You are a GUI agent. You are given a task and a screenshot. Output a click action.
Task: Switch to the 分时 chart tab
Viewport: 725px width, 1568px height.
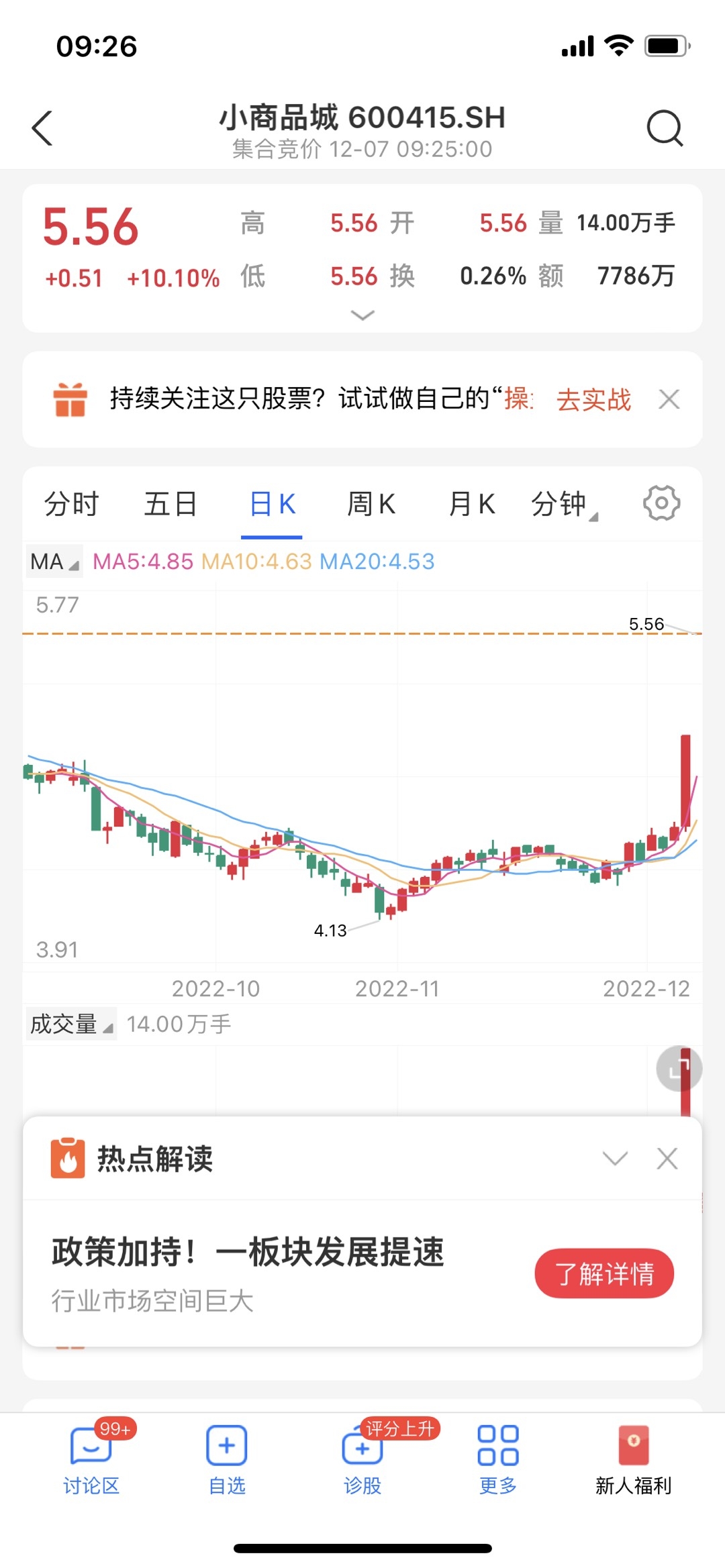pyautogui.click(x=71, y=504)
